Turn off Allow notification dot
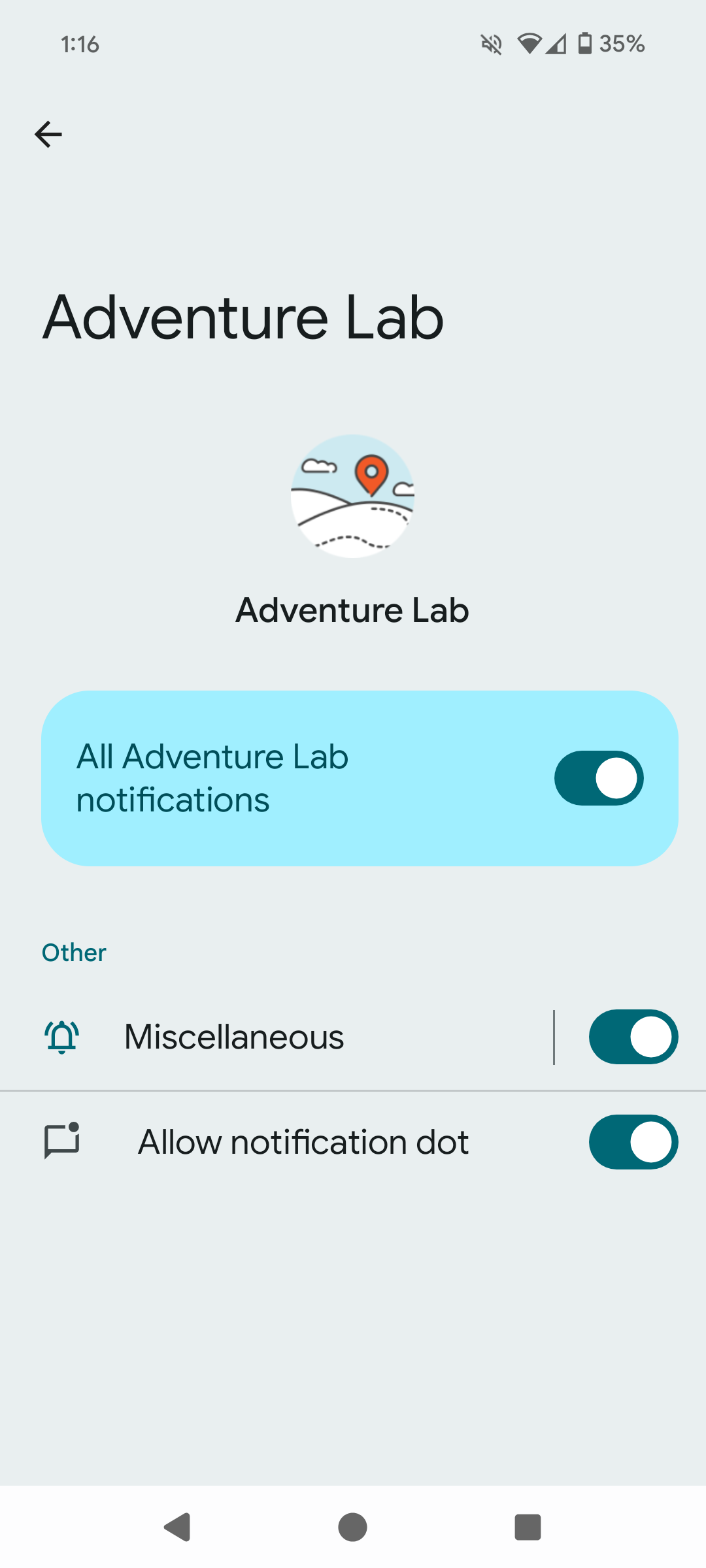 [633, 1142]
